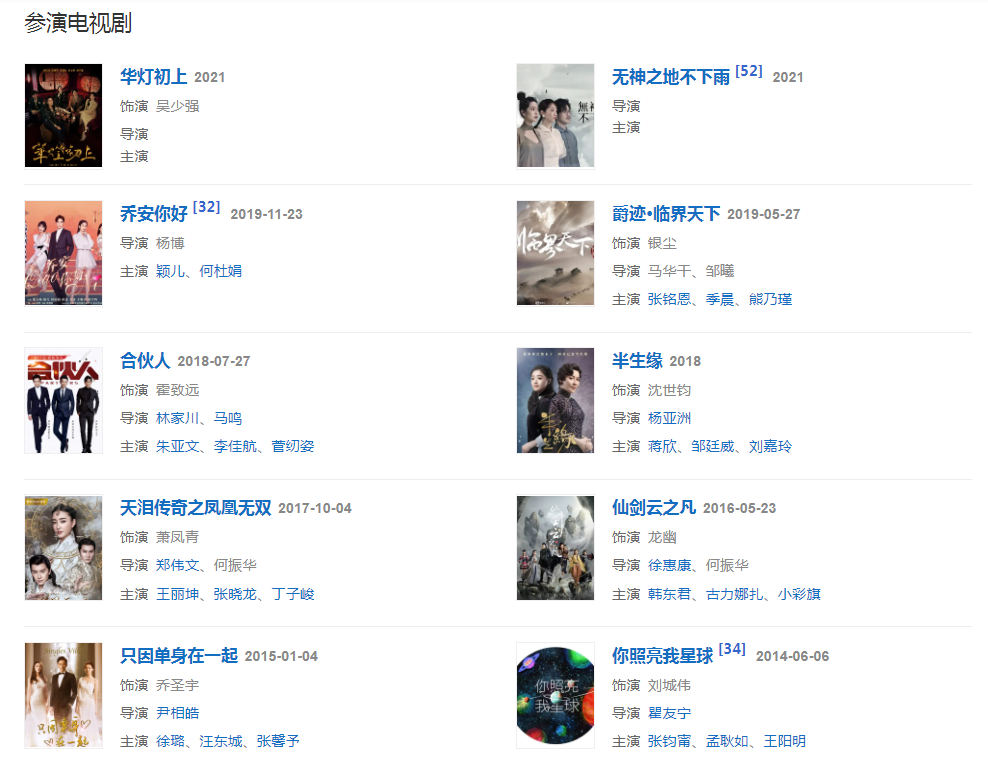
Task: Open the 乔安你好 series link
Action: 153,214
